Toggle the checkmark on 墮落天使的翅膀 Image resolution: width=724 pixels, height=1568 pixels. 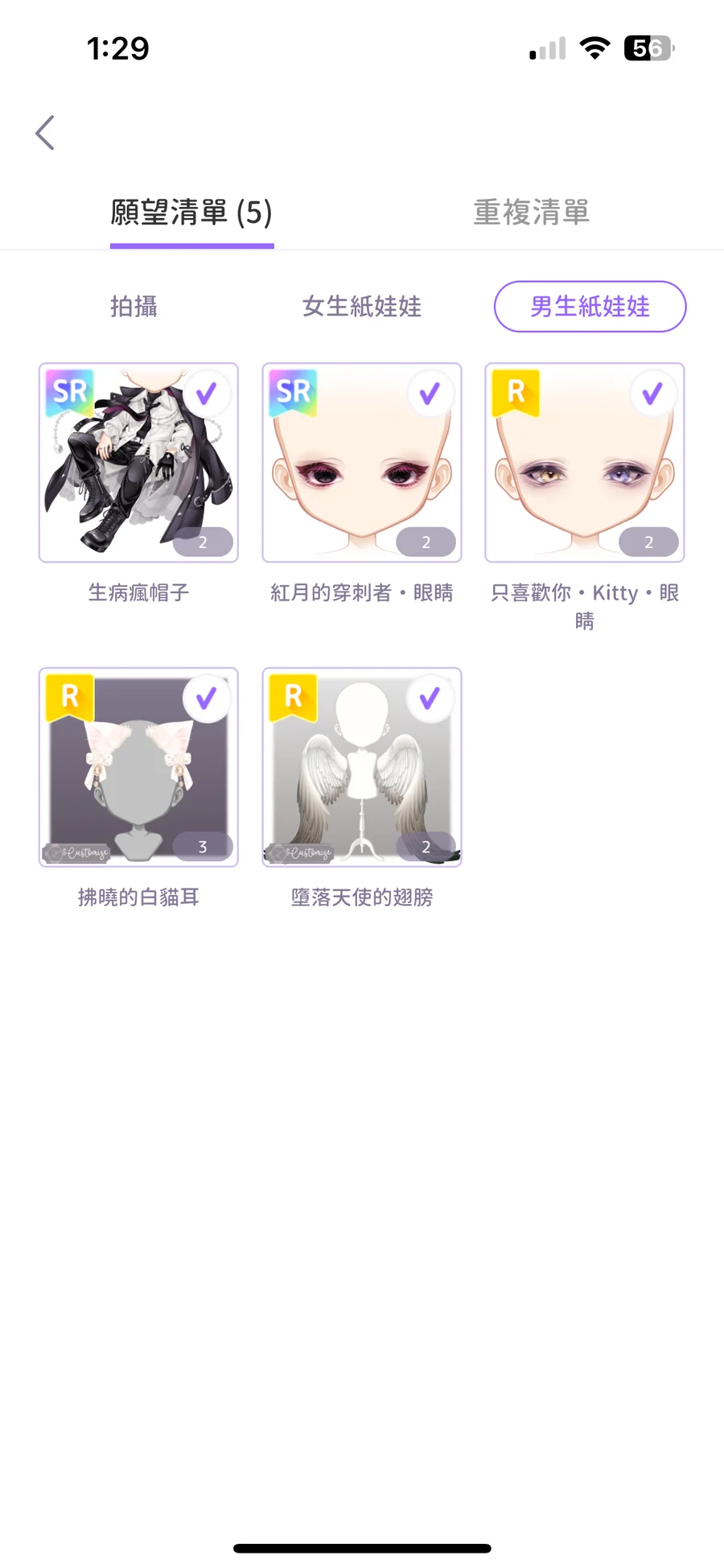[430, 698]
